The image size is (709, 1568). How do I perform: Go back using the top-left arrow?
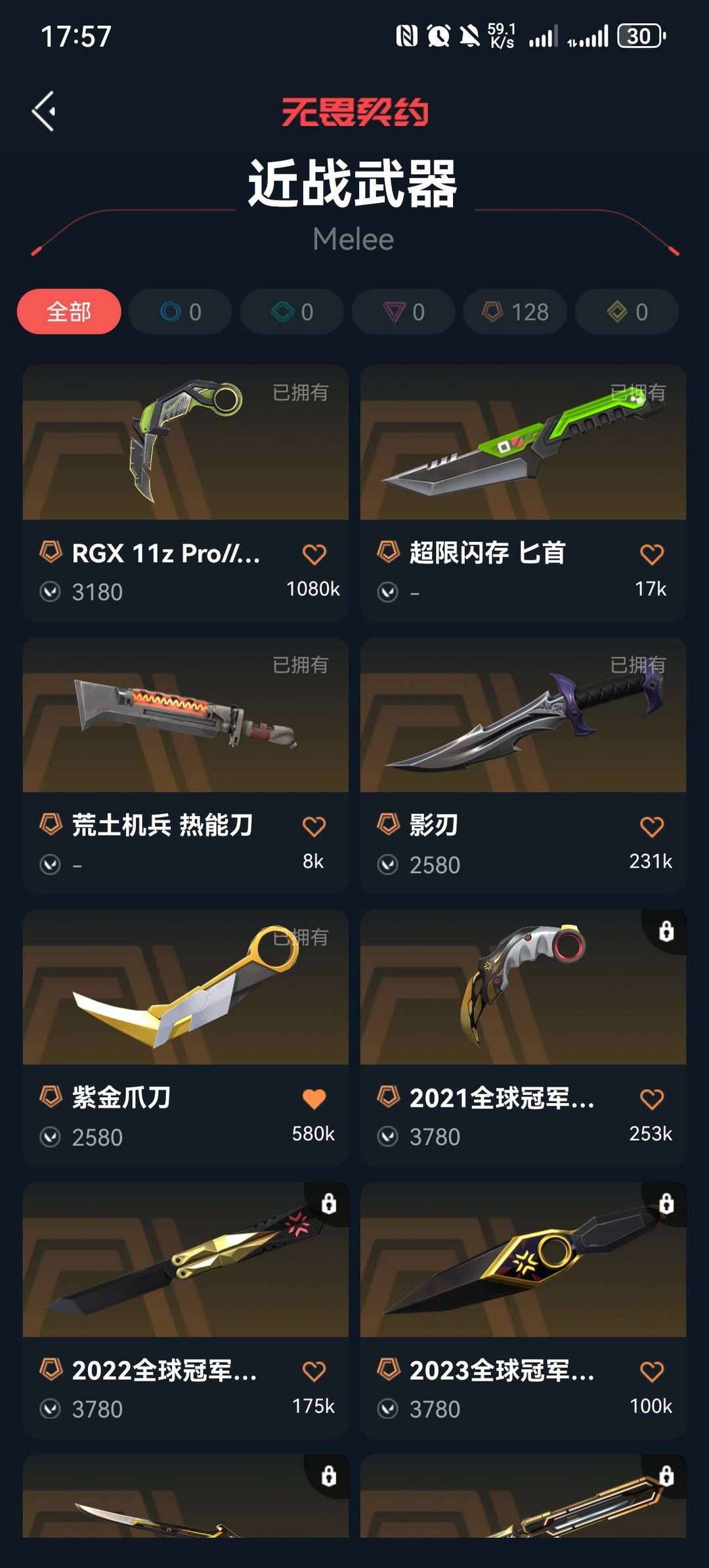44,111
